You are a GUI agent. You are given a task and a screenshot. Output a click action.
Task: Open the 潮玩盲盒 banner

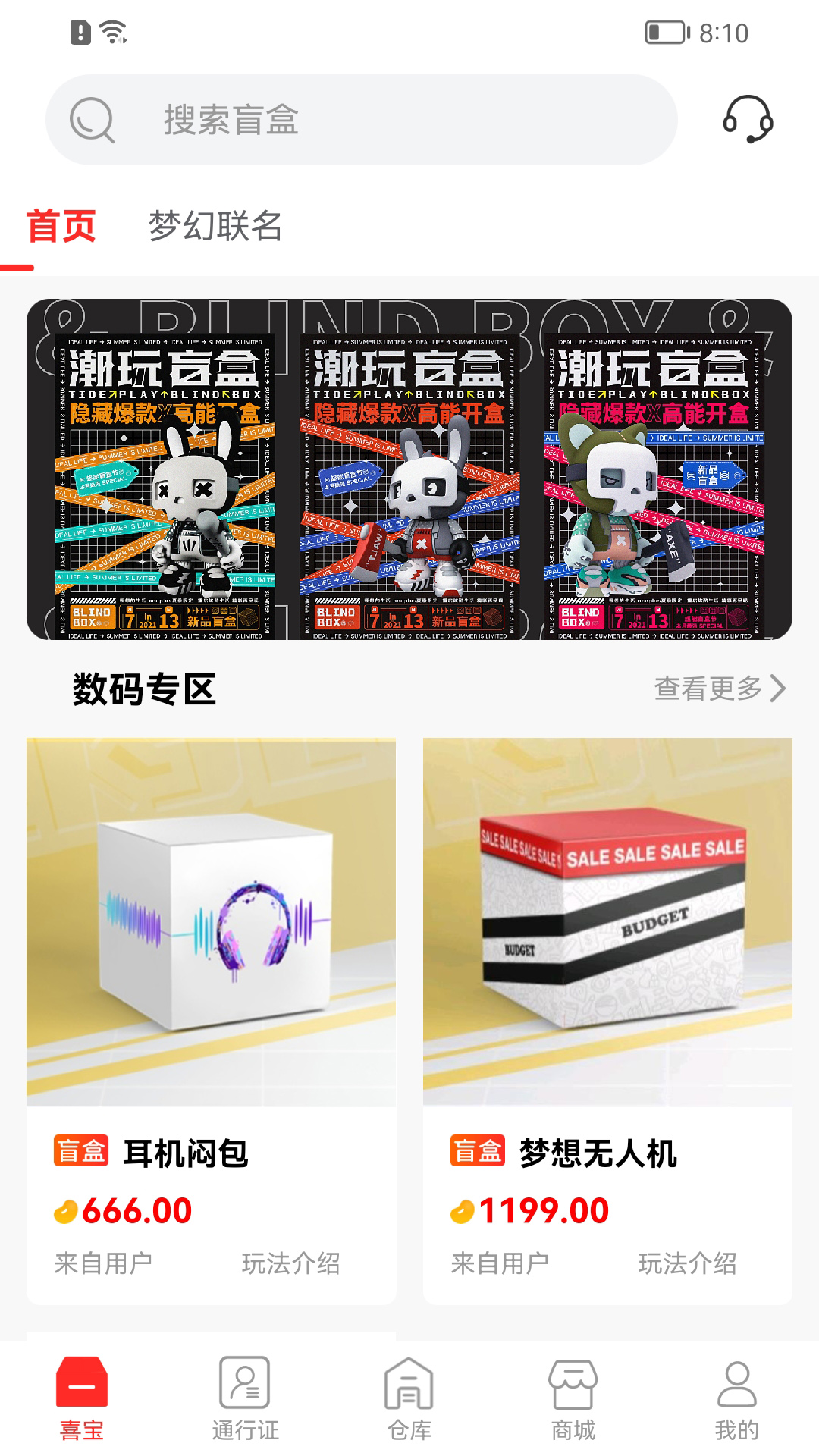(409, 469)
